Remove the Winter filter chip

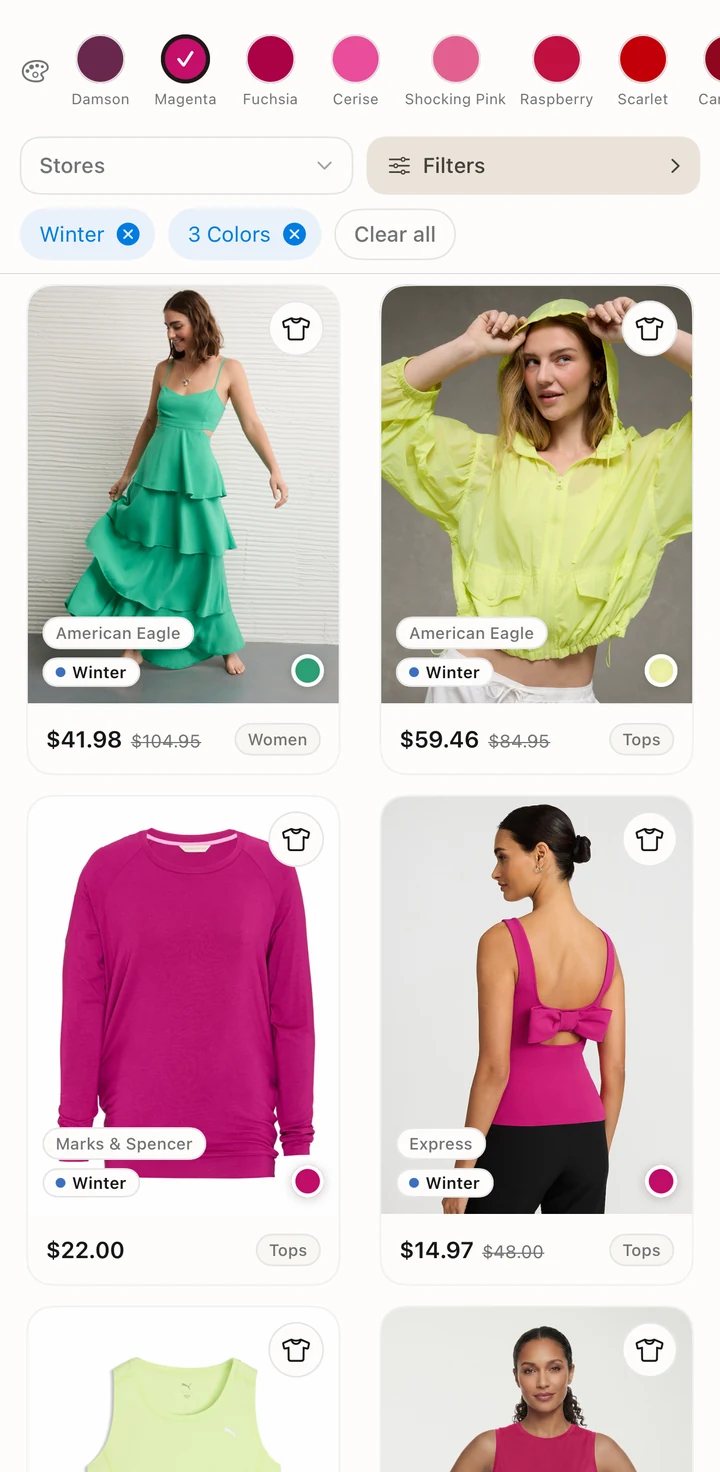128,234
